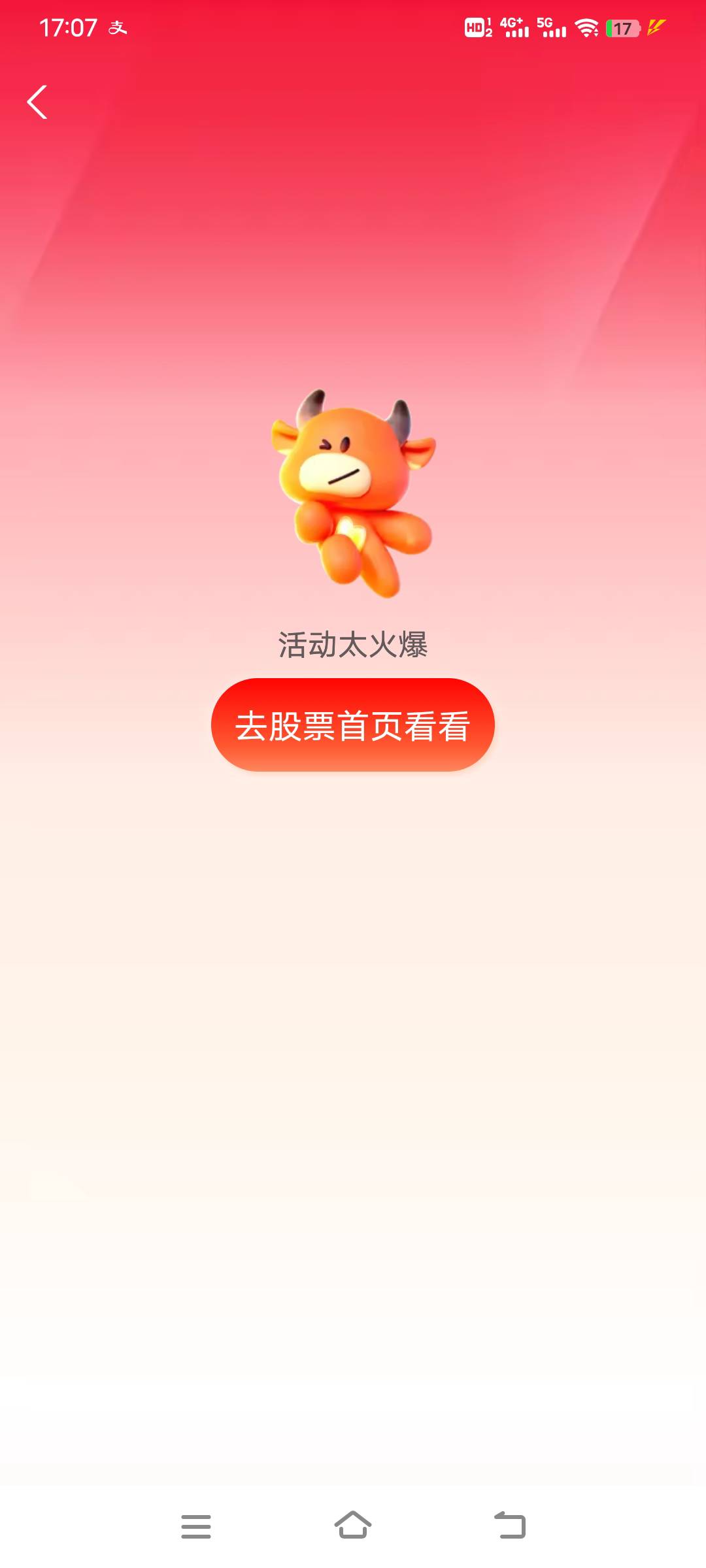This screenshot has width=706, height=1568.
Task: Go to the system home screen
Action: 353,1525
